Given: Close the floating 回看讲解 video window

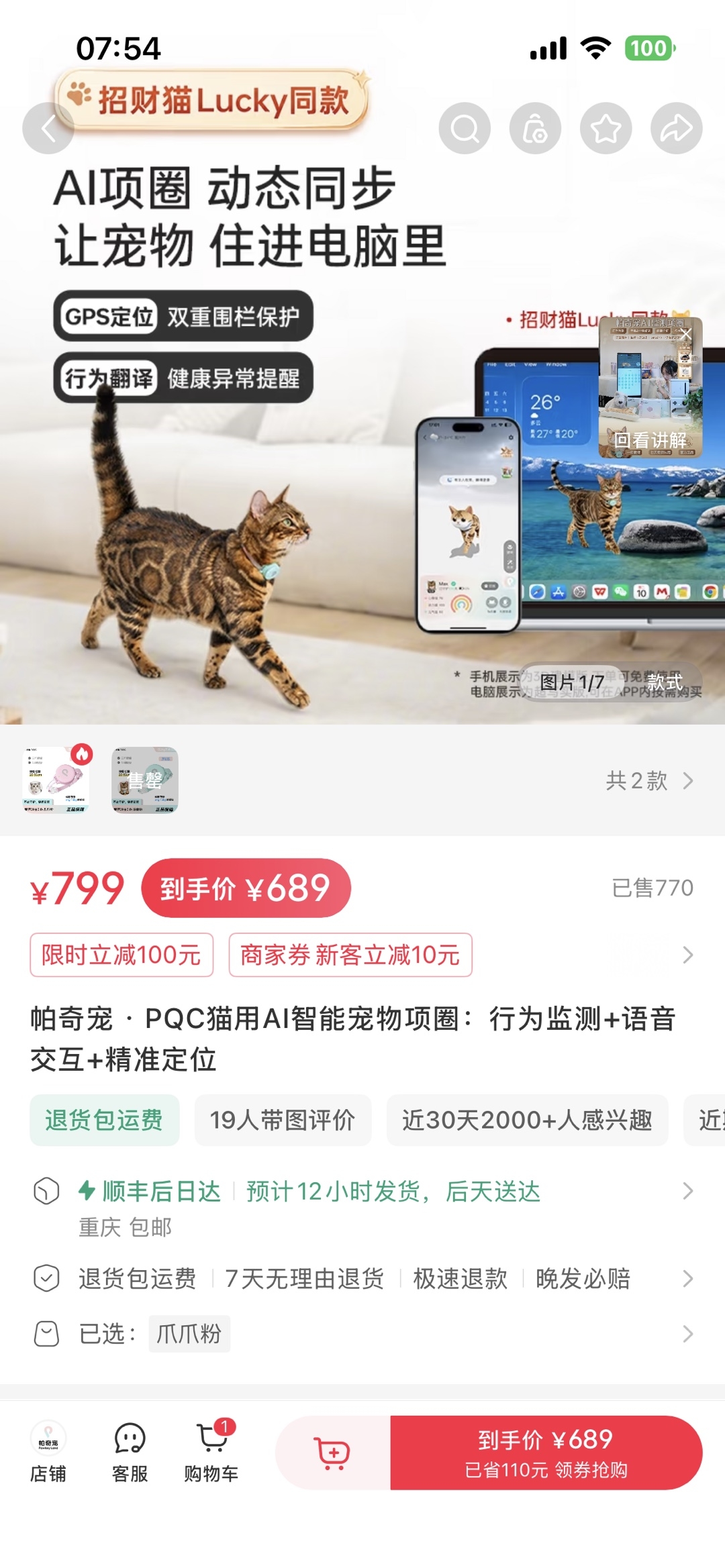Looking at the screenshot, I should [685, 334].
